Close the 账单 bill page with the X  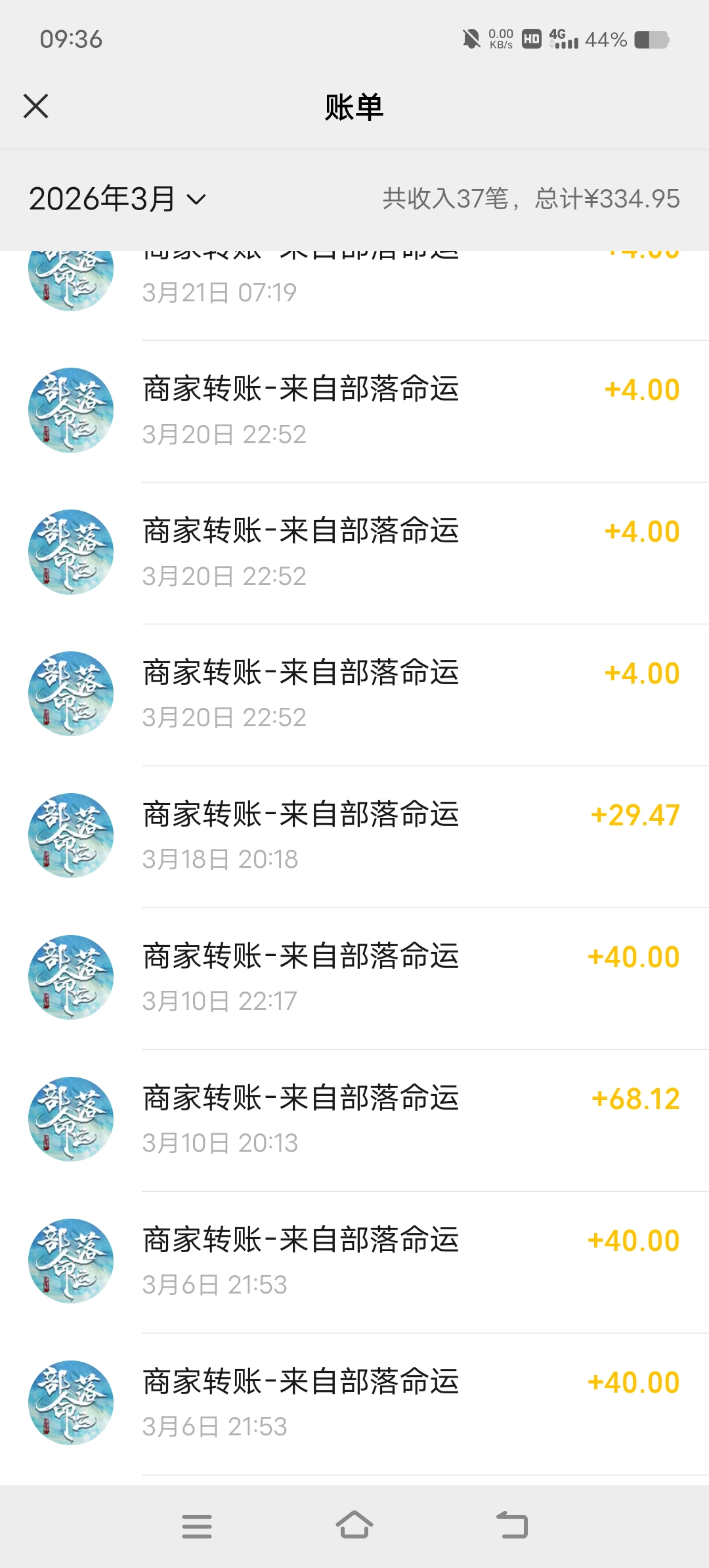click(36, 107)
